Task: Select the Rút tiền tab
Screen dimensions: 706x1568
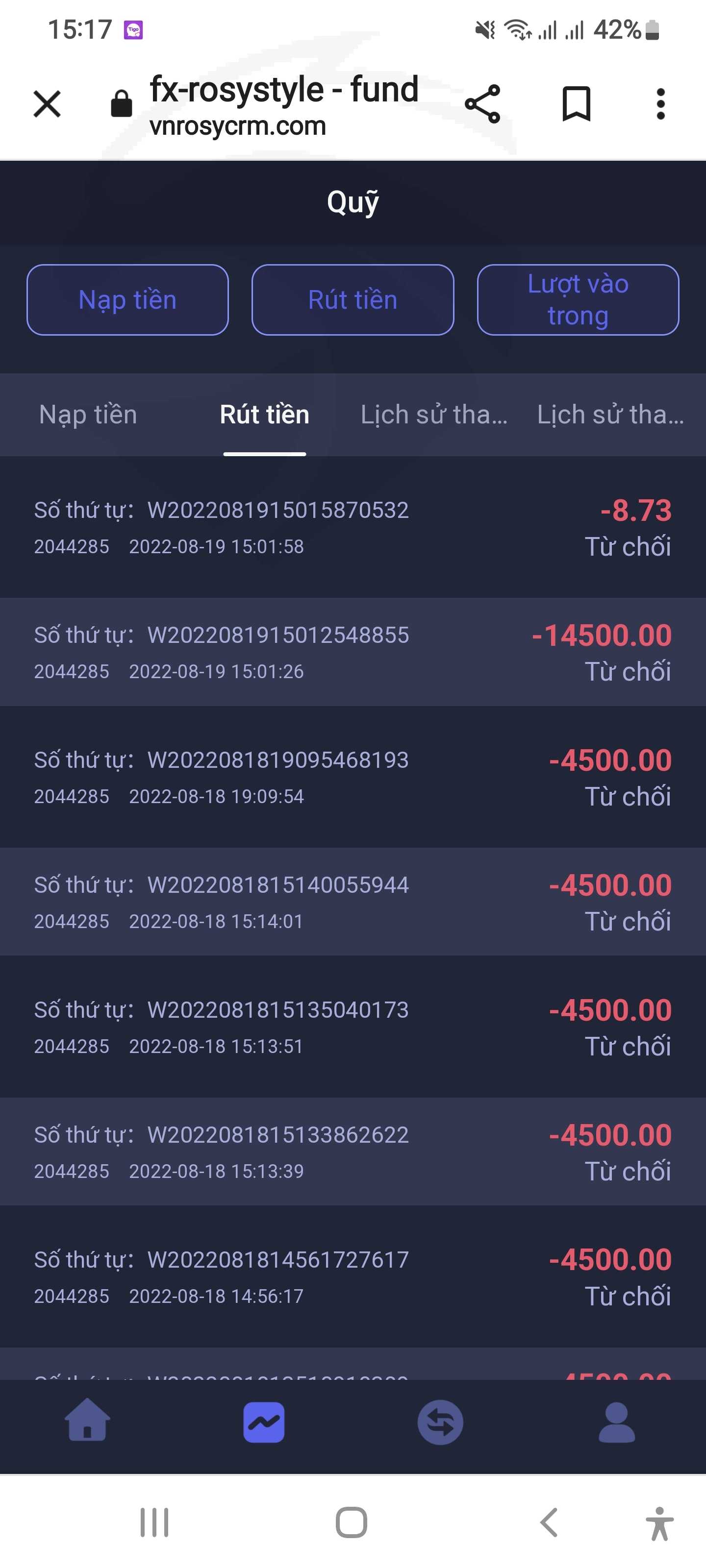Action: point(264,415)
